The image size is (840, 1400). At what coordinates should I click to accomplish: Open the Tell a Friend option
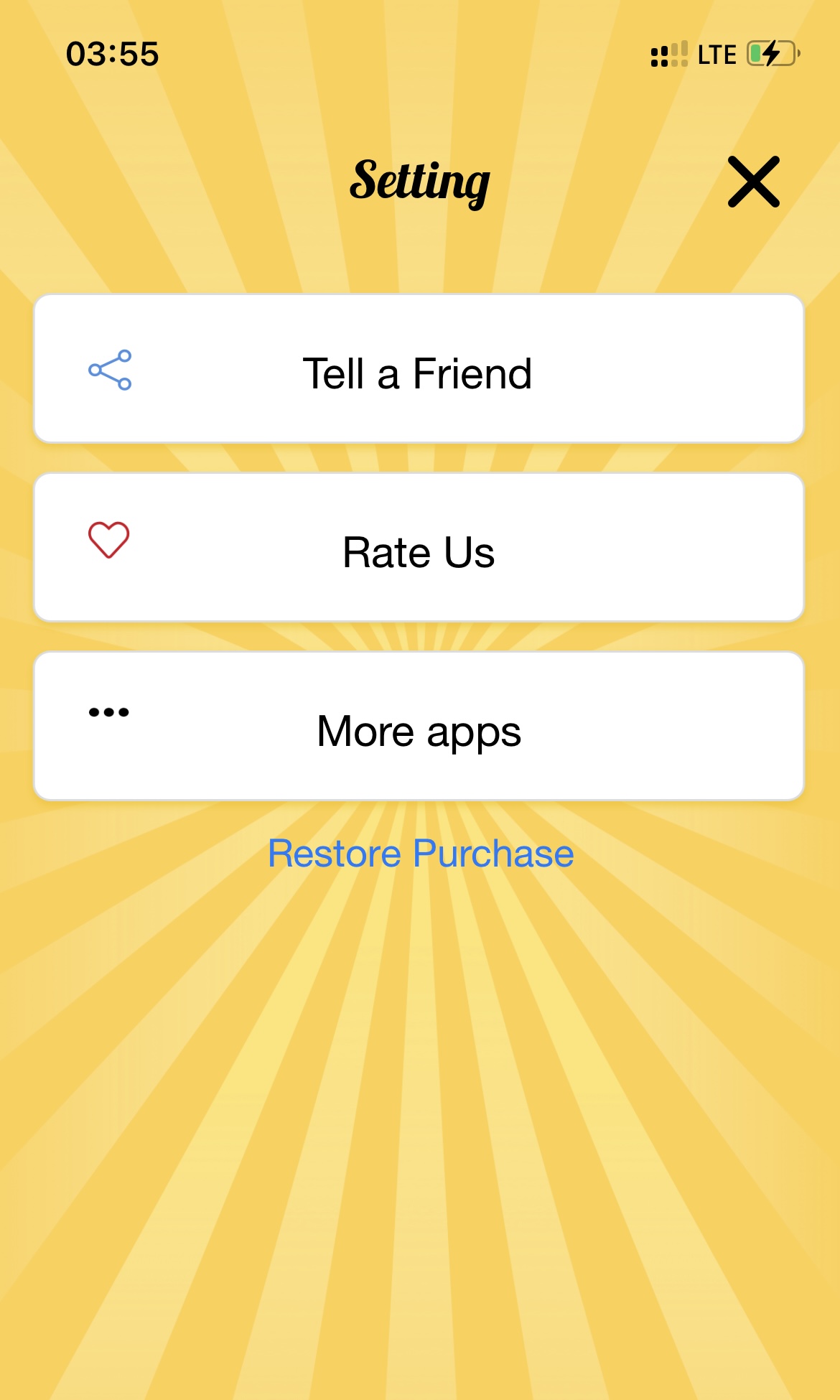tap(418, 372)
